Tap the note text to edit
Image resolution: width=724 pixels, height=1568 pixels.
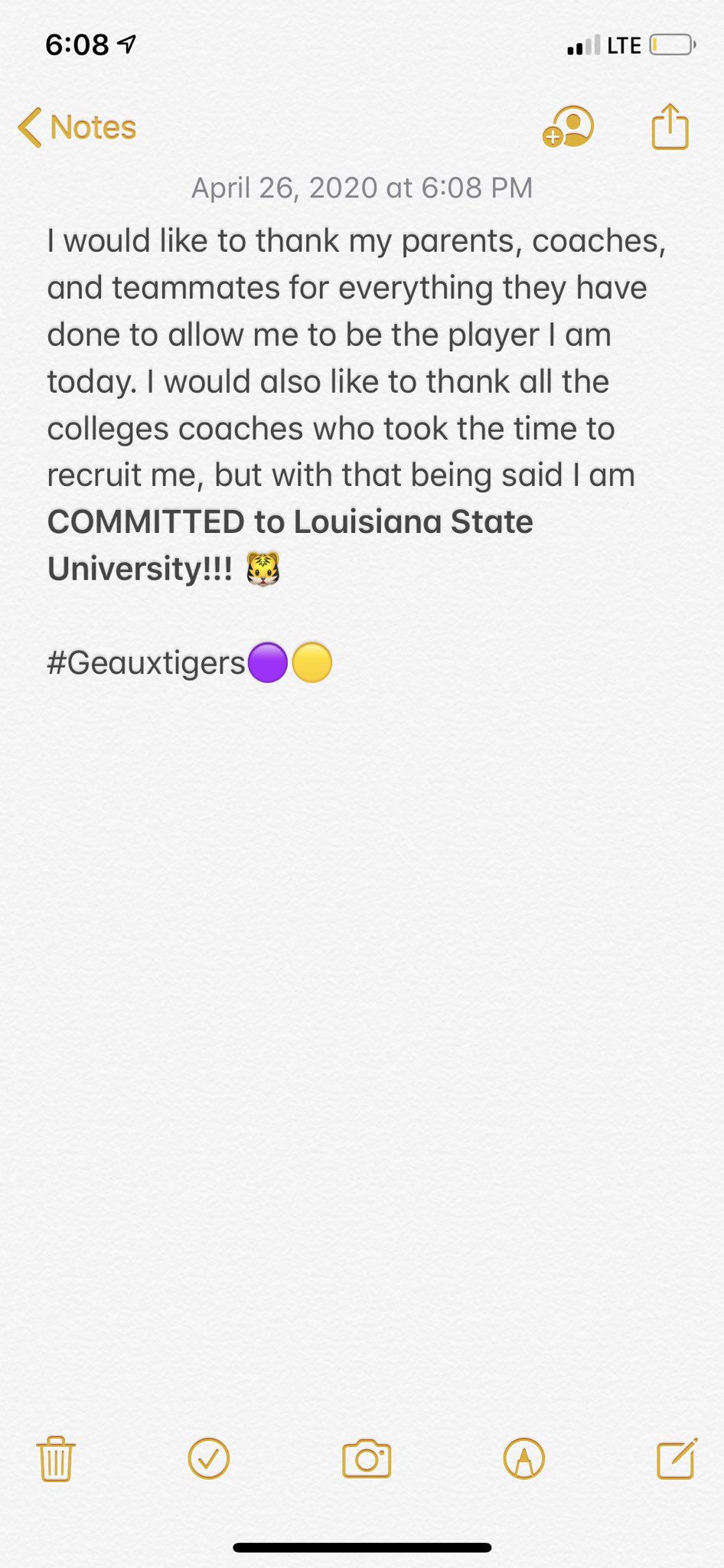(x=357, y=452)
